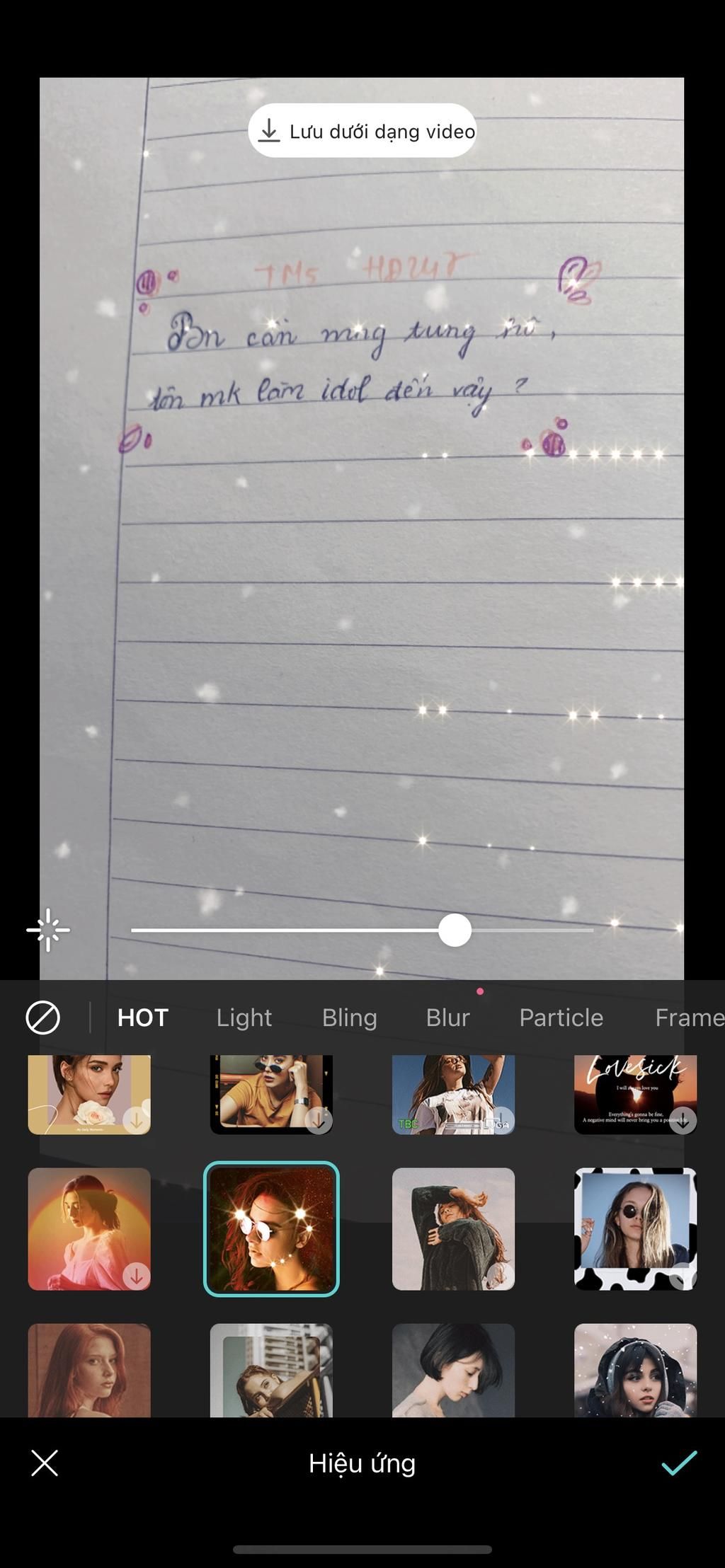
Task: Tap the effect intensity slider handle
Action: [455, 930]
